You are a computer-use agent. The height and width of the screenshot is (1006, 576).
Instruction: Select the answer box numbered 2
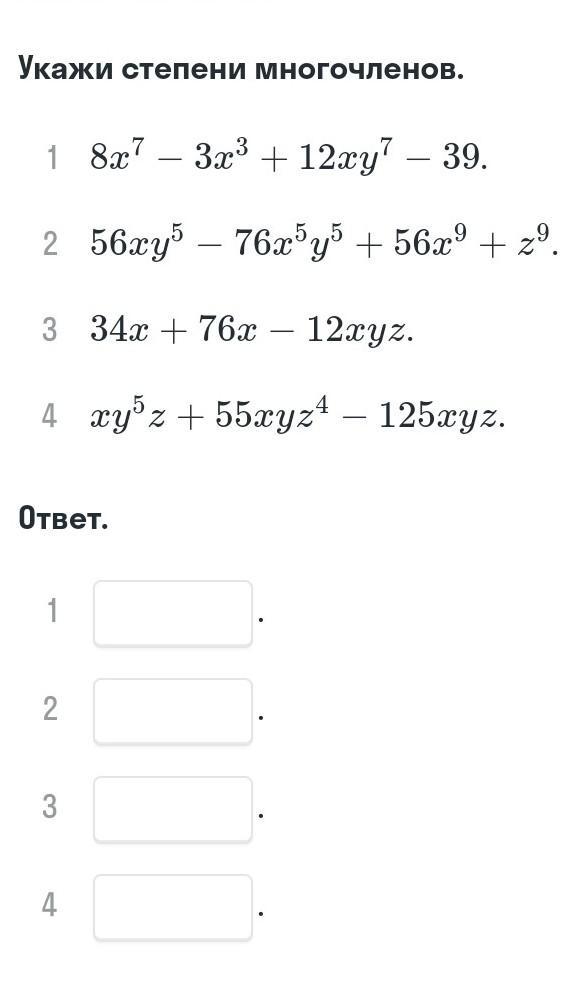coord(173,711)
